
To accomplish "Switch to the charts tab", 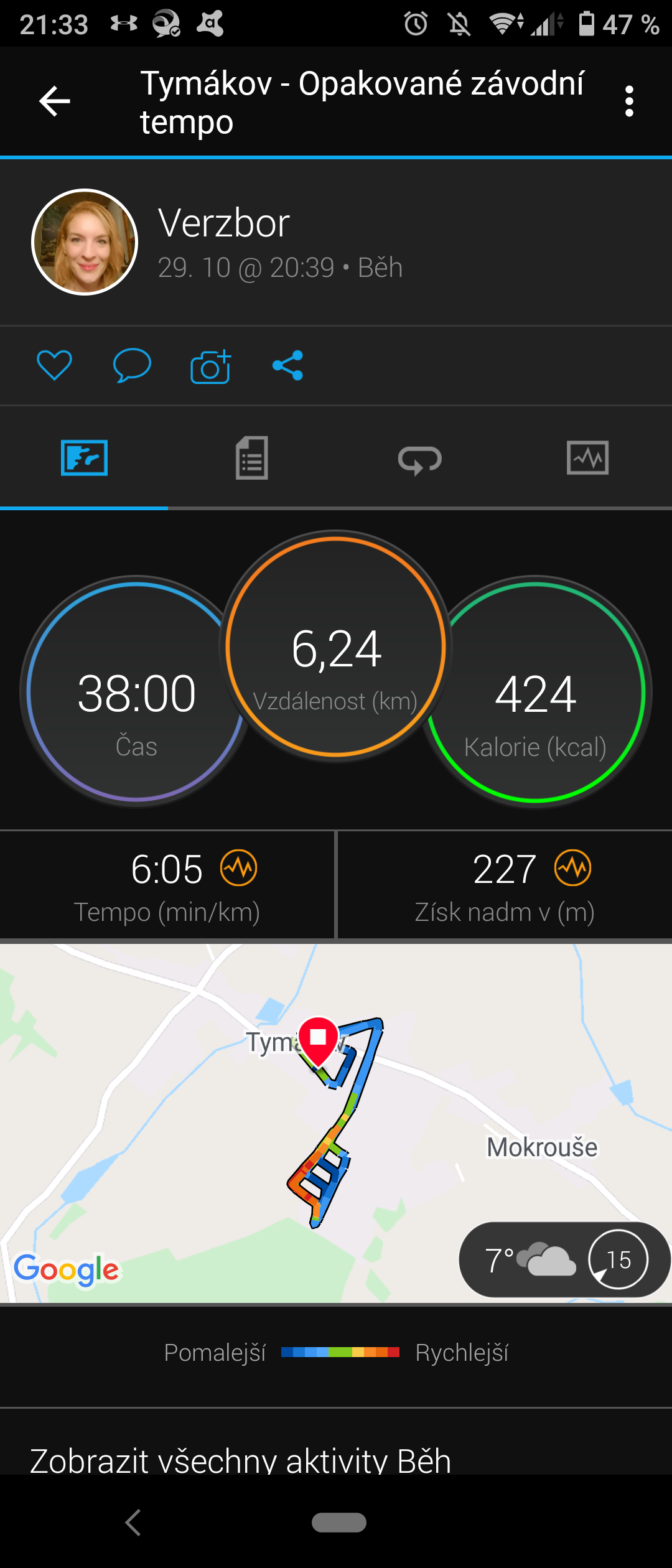I will (x=587, y=459).
